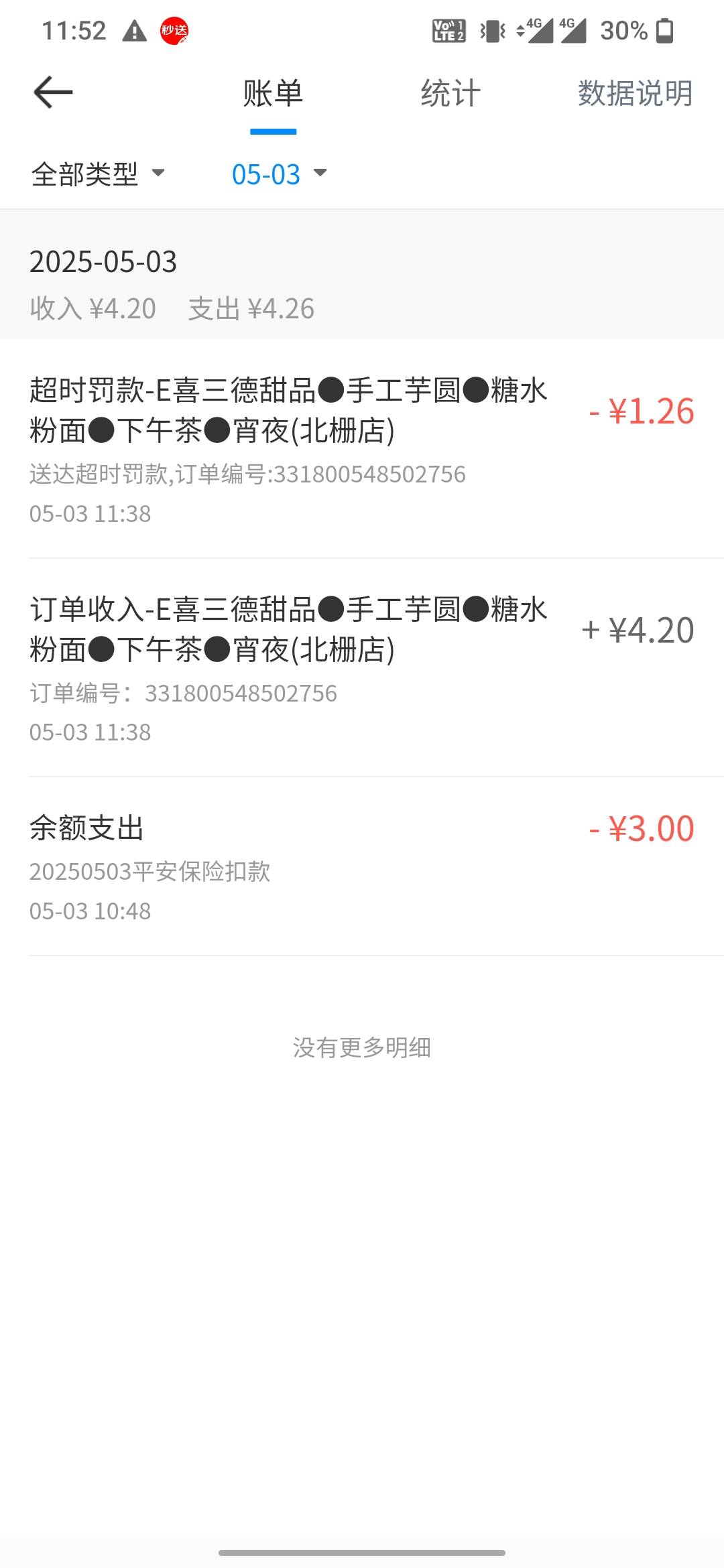The height and width of the screenshot is (1568, 724).
Task: Open the 超时罚款 -¥1.26 record
Action: tap(362, 449)
